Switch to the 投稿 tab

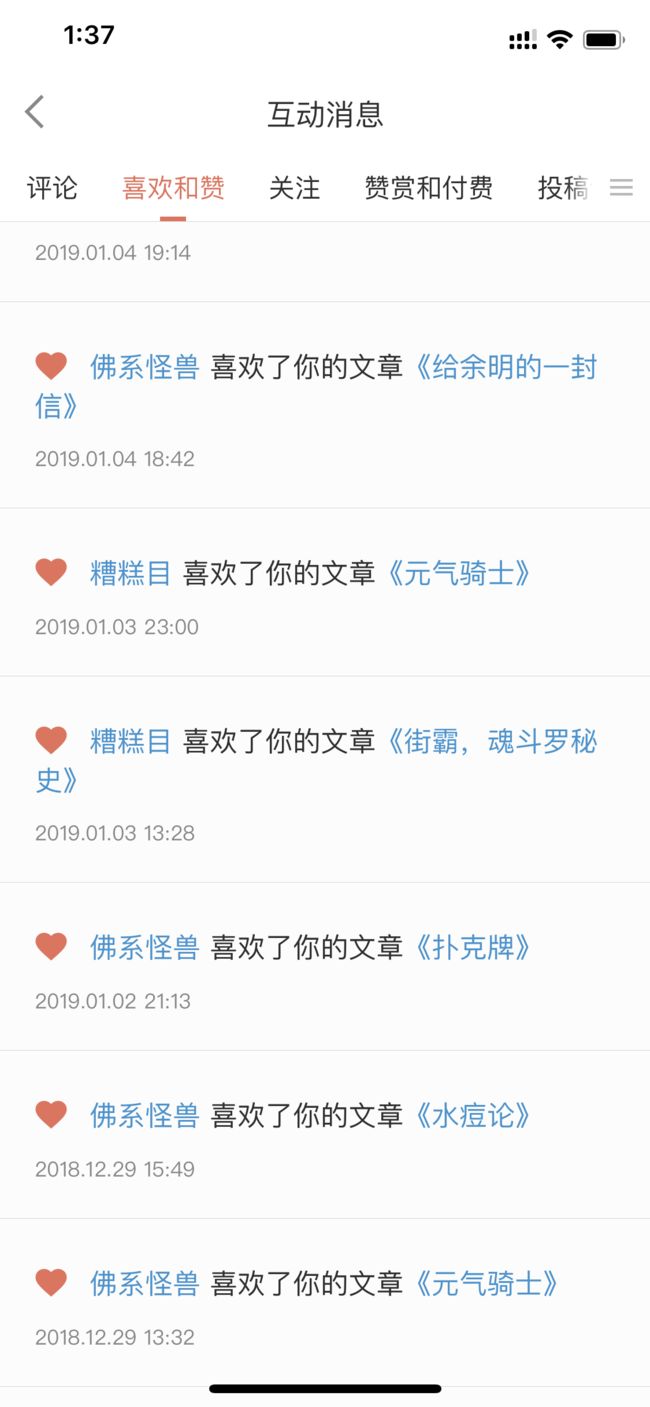tap(563, 188)
